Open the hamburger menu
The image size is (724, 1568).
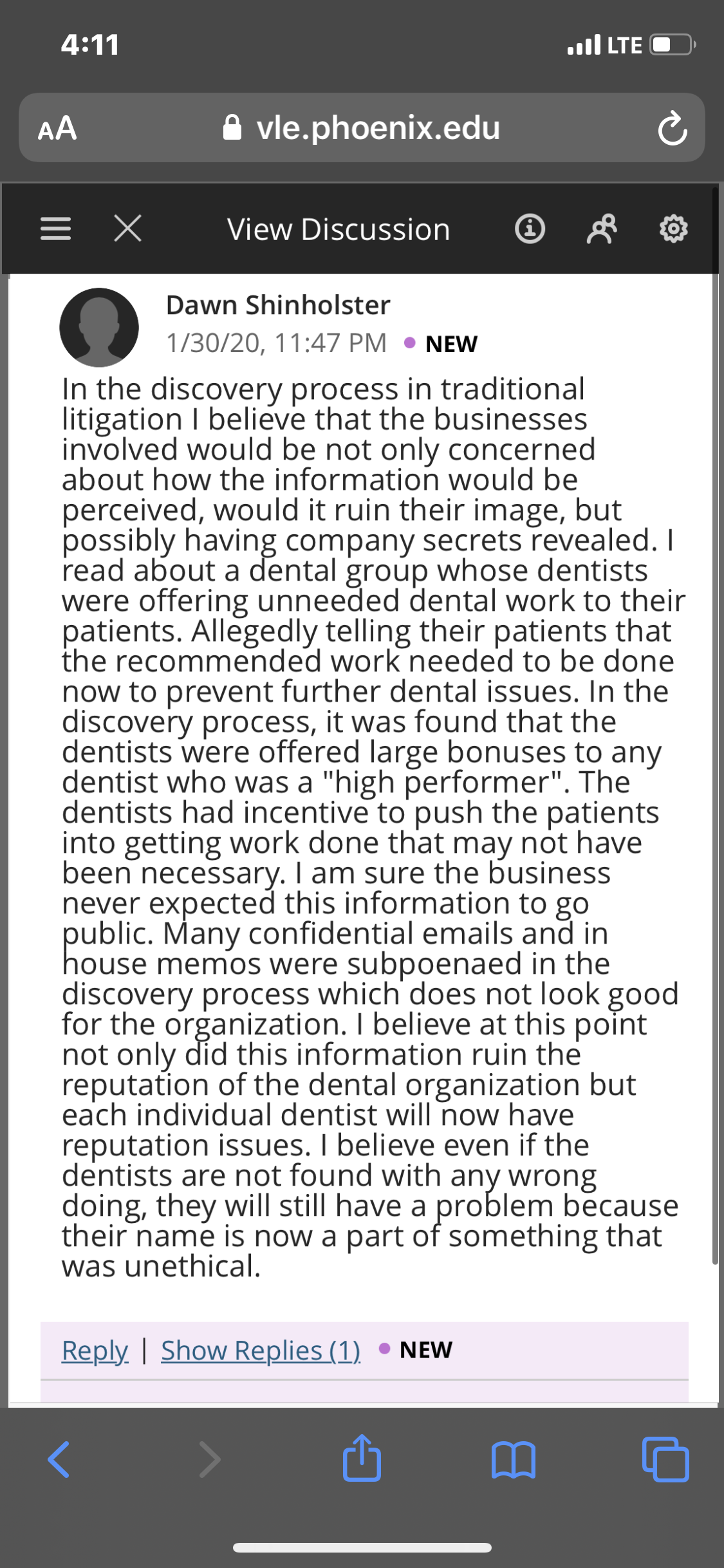coord(56,229)
